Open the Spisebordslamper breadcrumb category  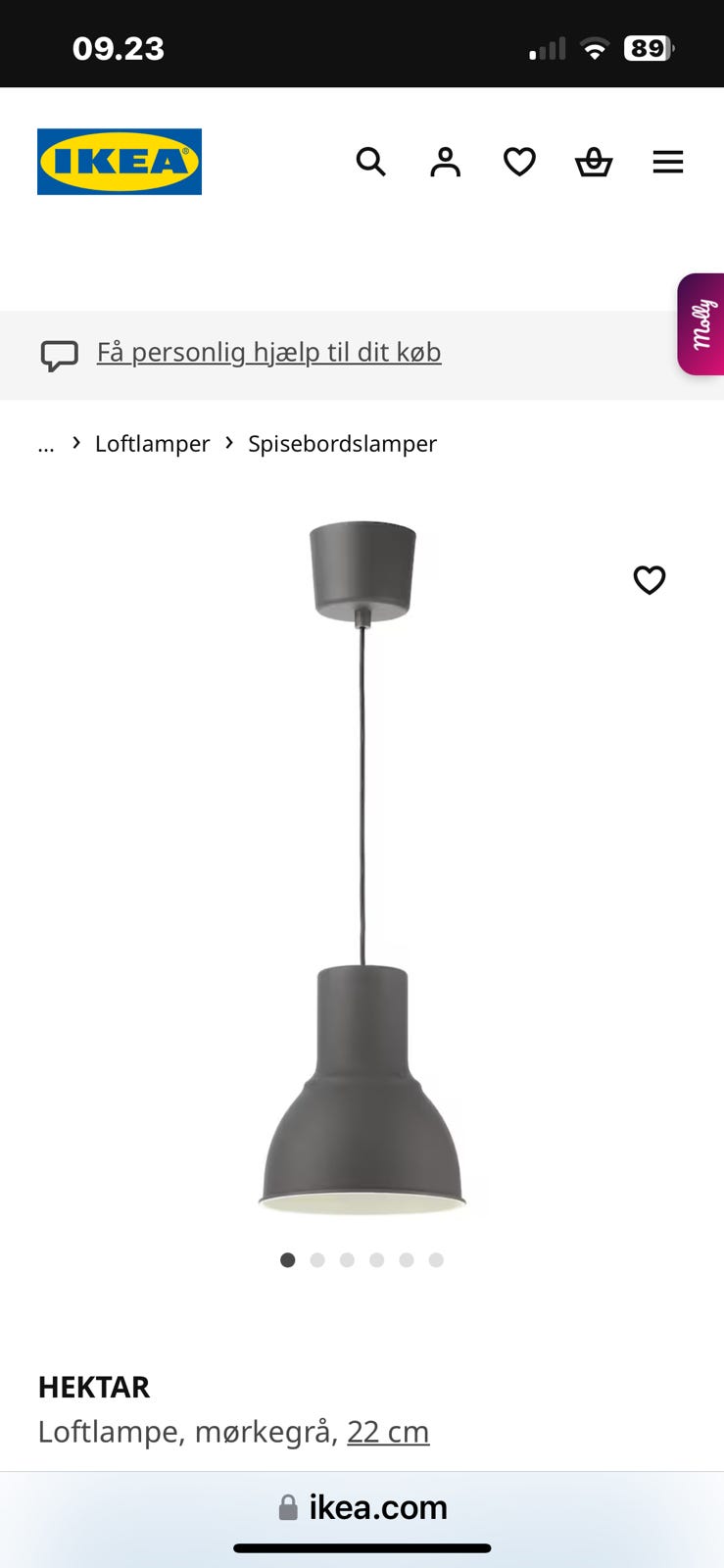pyautogui.click(x=342, y=443)
